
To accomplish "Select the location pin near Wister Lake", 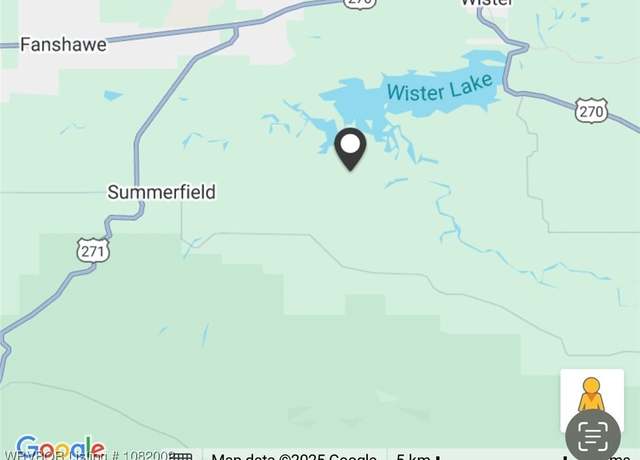I will coord(350,148).
